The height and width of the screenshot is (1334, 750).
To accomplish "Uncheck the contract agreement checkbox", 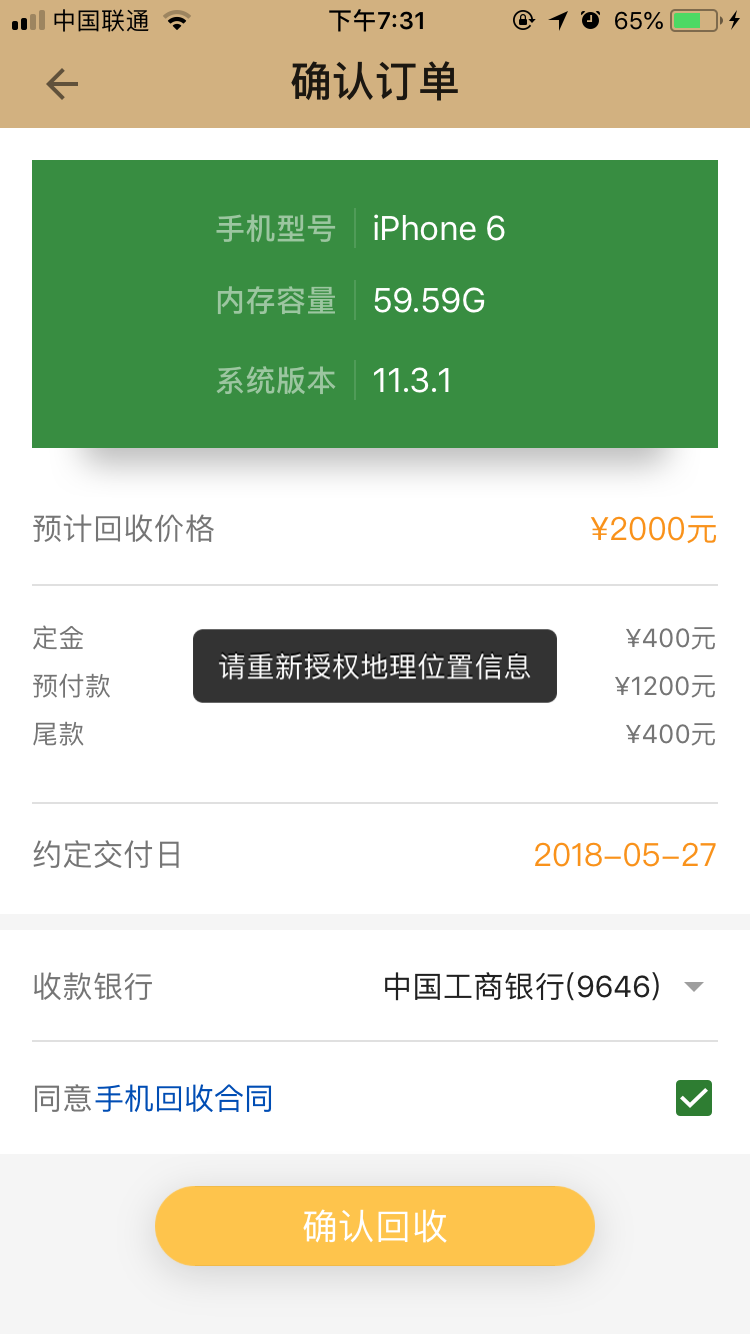I will pos(694,1098).
